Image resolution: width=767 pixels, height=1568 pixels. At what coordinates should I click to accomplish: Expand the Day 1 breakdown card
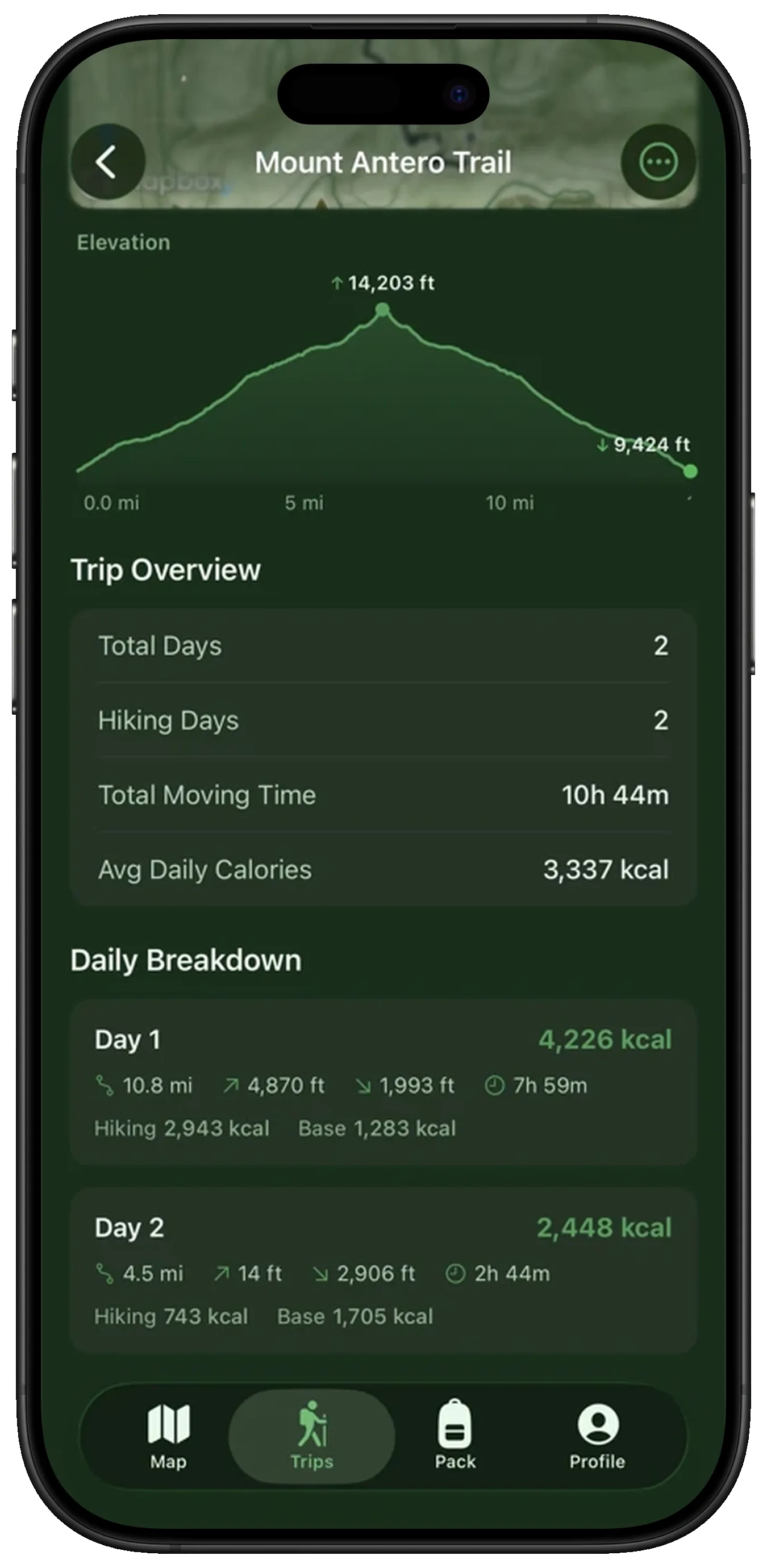point(383,1083)
